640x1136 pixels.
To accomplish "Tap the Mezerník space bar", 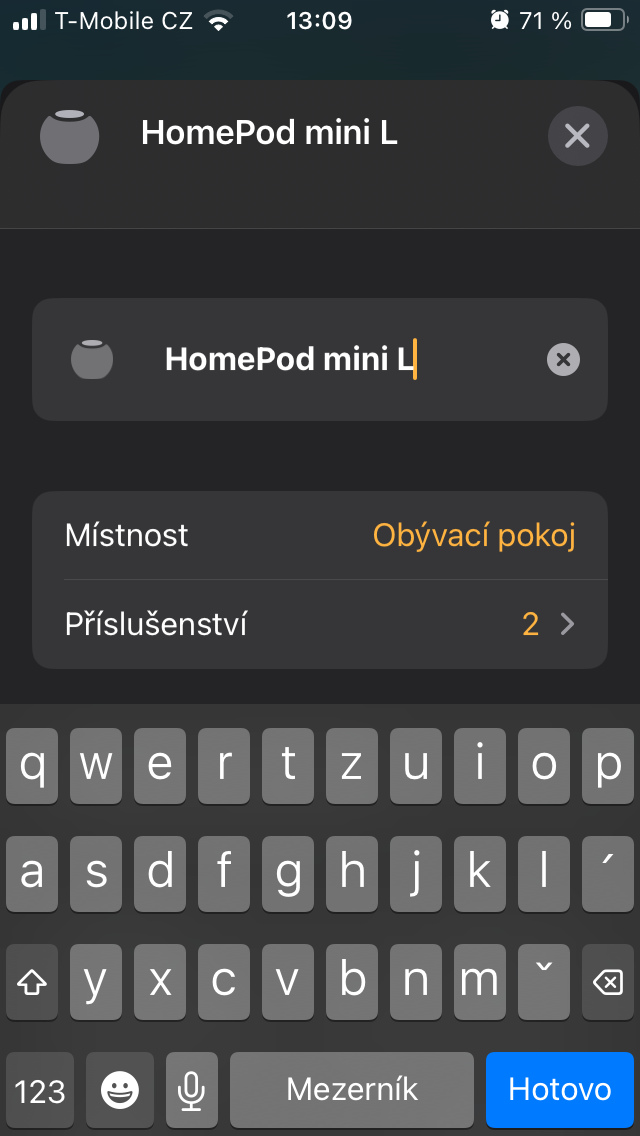I will pyautogui.click(x=352, y=1089).
